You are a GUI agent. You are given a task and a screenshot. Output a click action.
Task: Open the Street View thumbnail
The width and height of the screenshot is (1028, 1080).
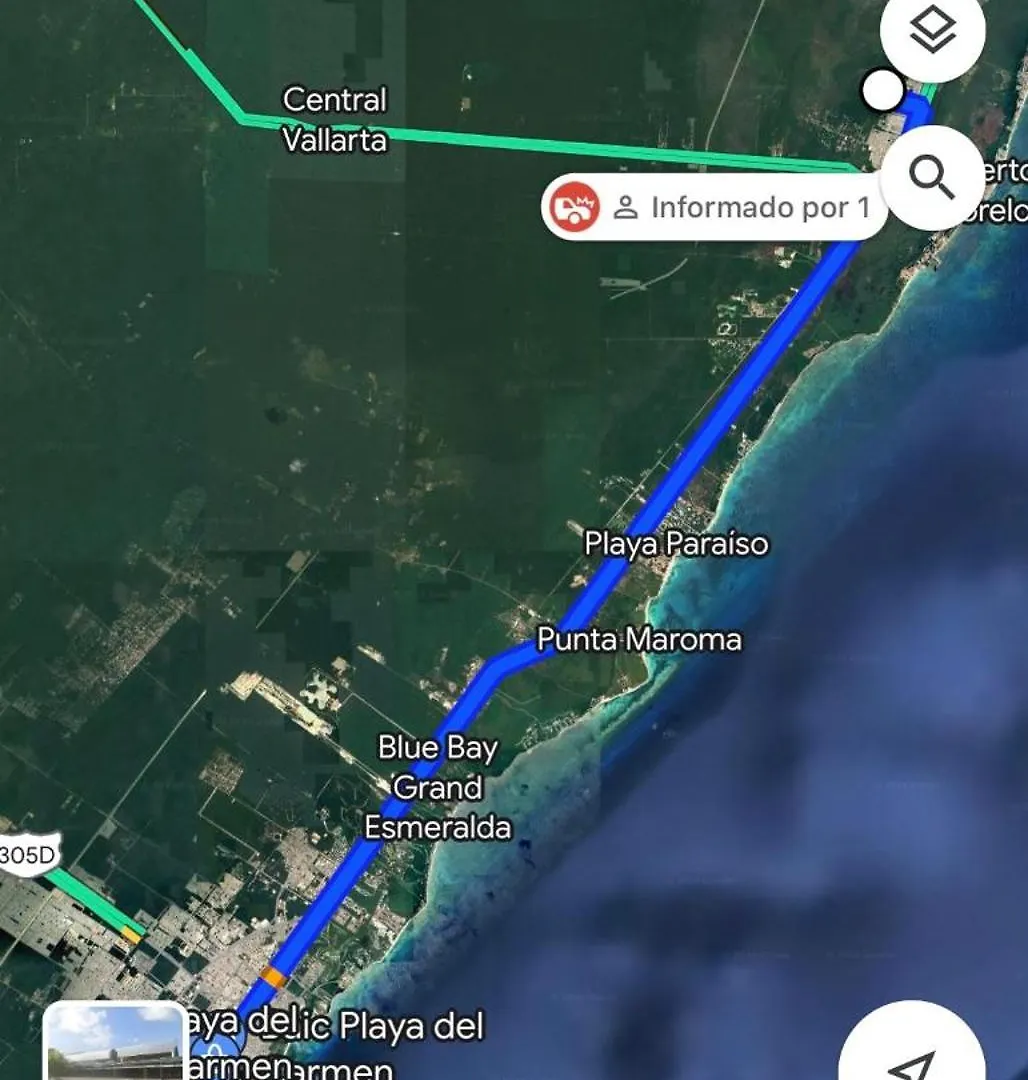(x=115, y=1042)
